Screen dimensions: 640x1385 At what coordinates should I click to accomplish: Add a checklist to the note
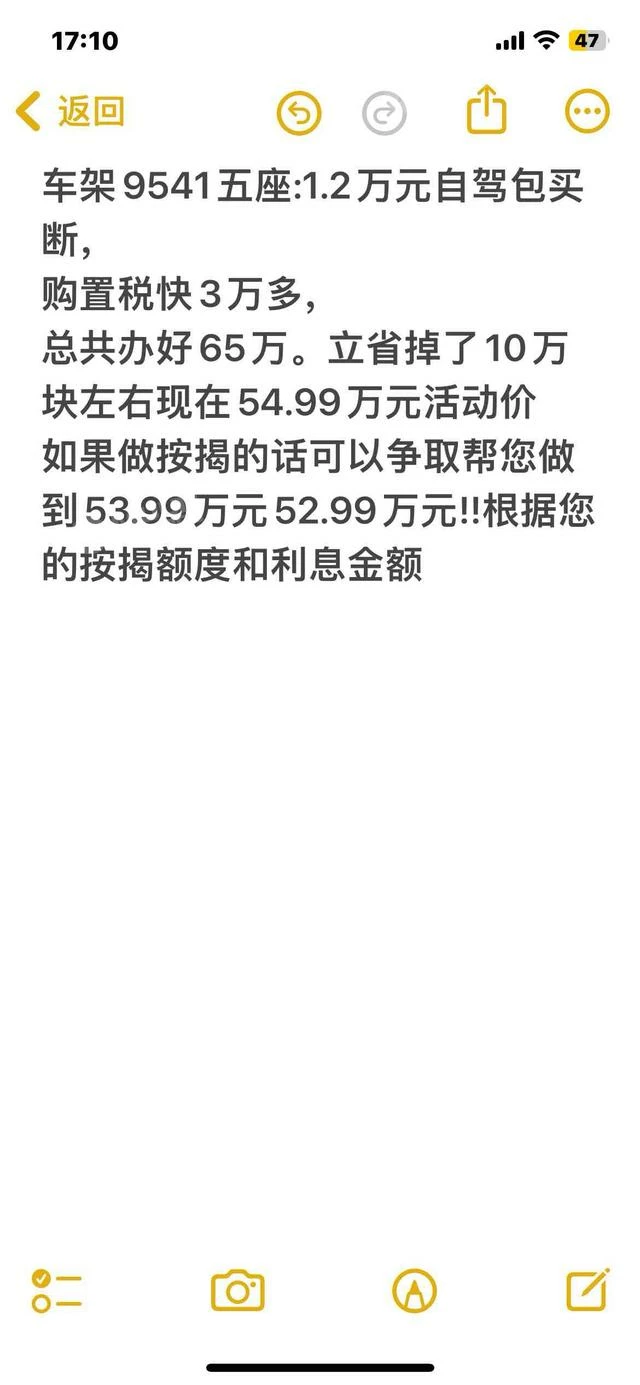[x=57, y=1291]
